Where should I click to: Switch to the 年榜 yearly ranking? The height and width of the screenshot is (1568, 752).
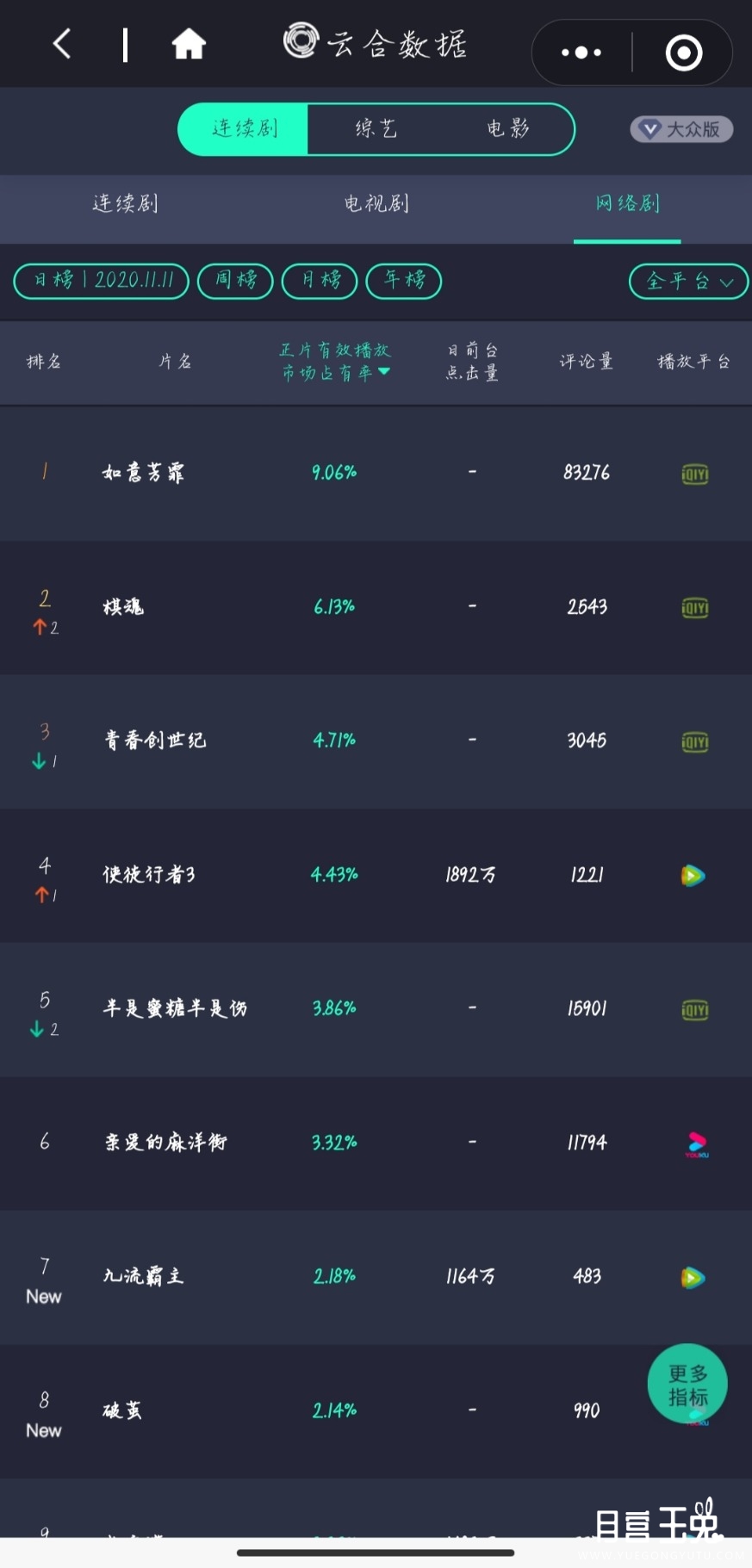pos(404,281)
